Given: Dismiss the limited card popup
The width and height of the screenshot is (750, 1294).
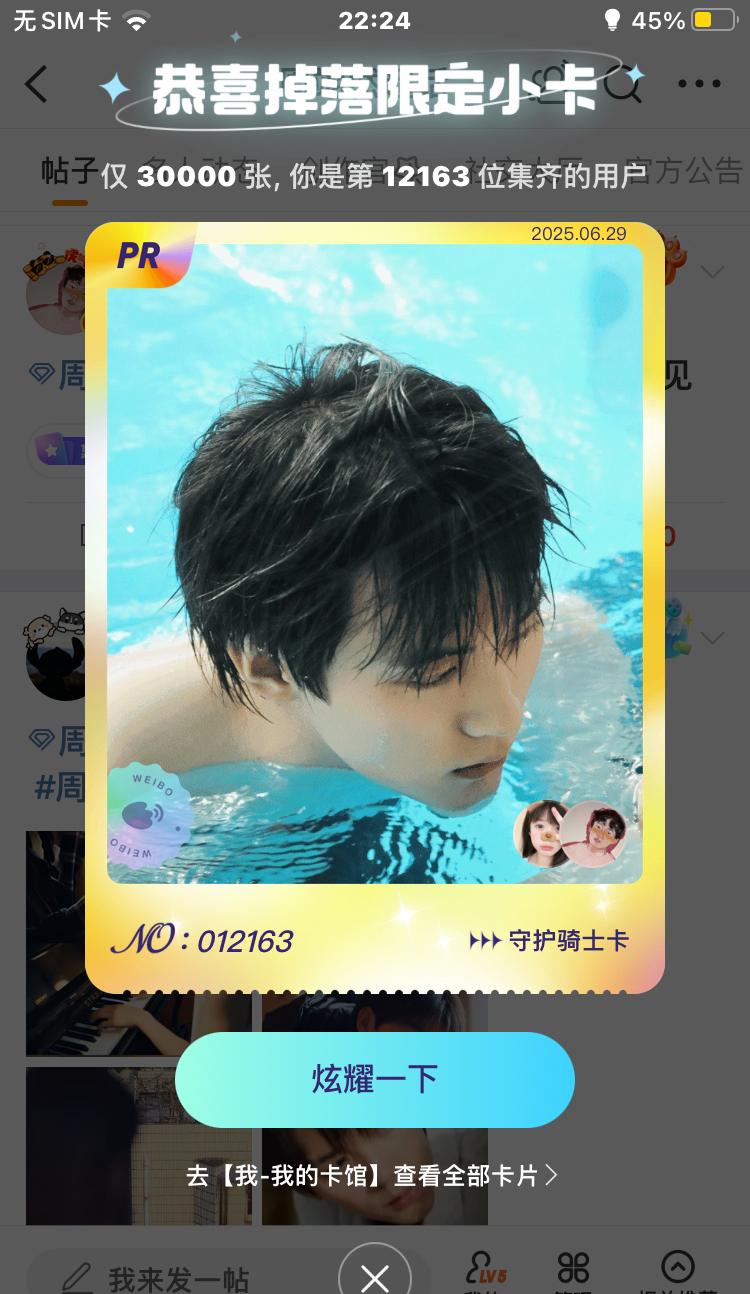Looking at the screenshot, I should [375, 1275].
